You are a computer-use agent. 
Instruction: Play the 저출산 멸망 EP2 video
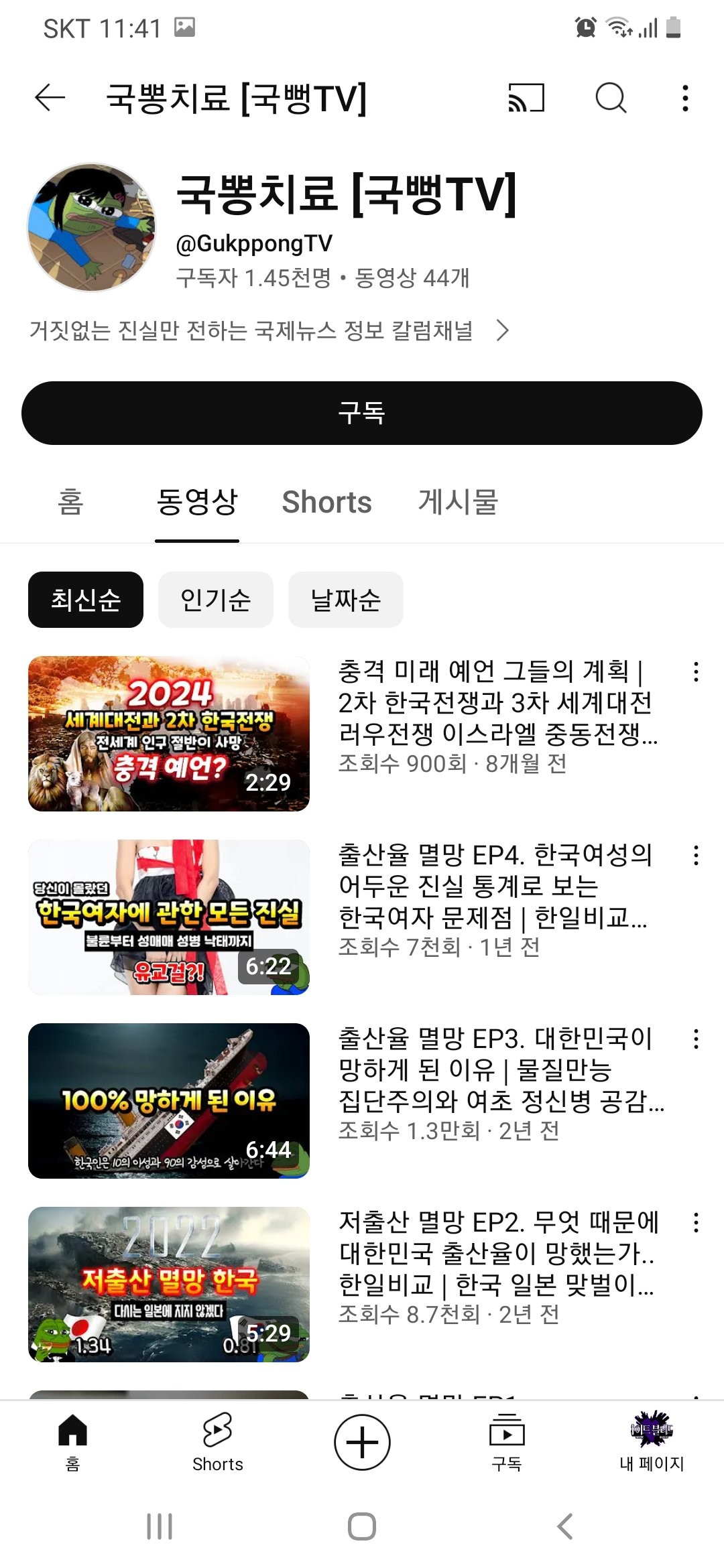pyautogui.click(x=169, y=1285)
